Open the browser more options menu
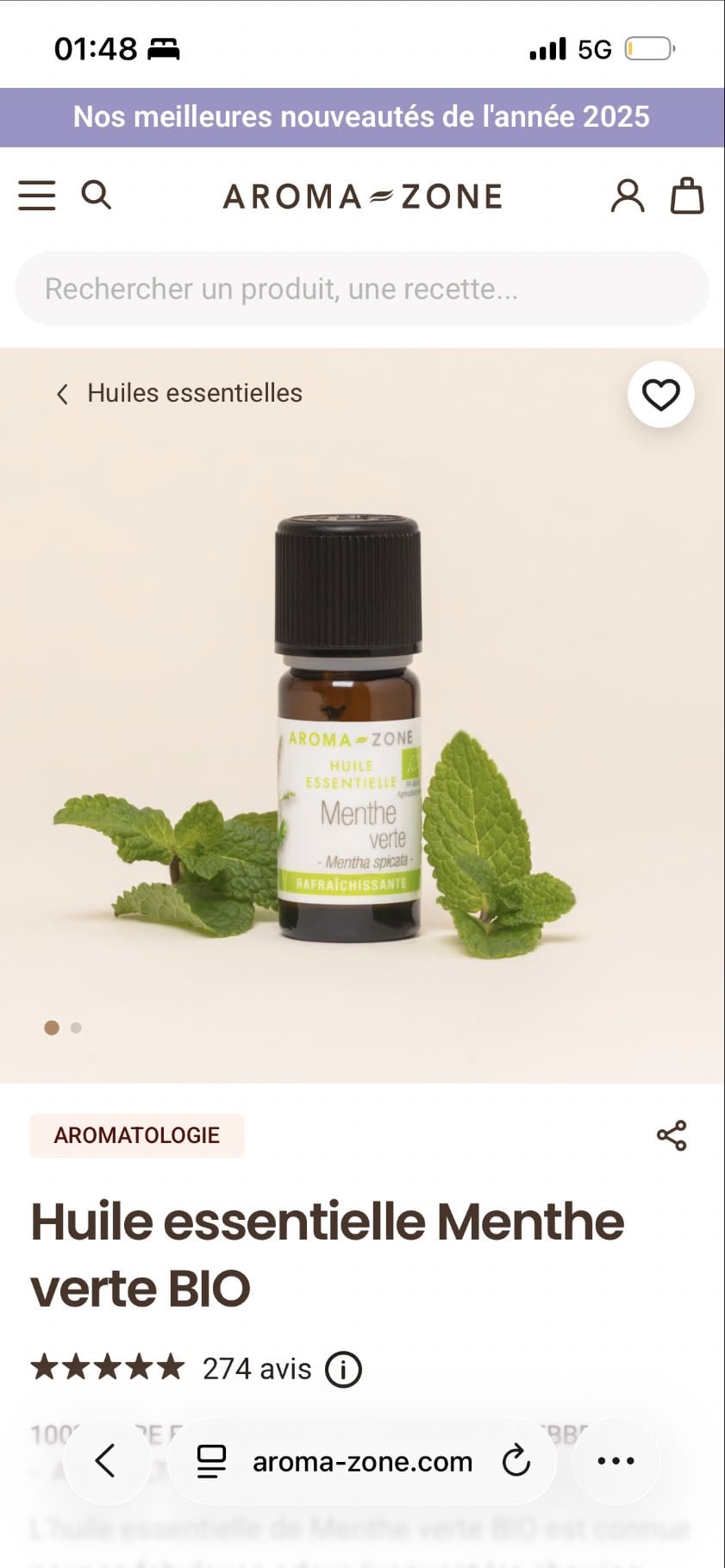 [616, 1461]
